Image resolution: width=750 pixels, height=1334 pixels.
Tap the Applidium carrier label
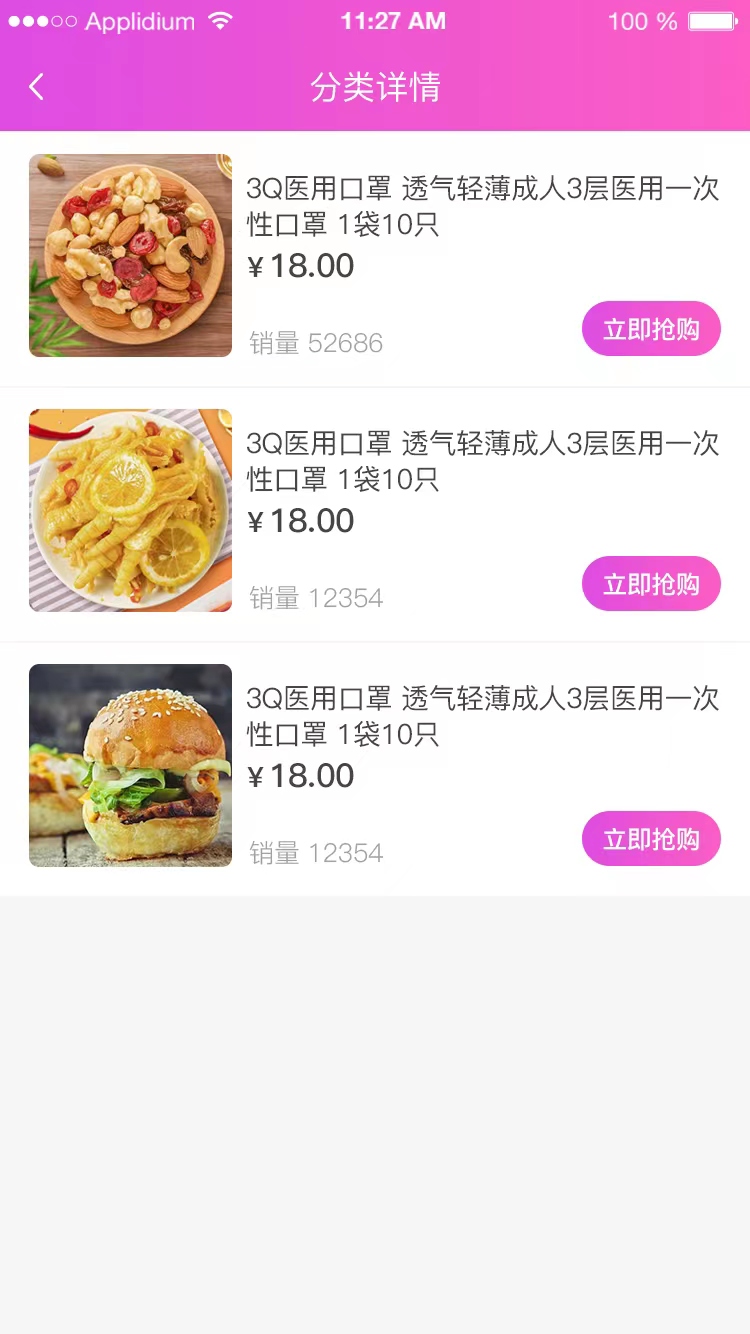138,21
